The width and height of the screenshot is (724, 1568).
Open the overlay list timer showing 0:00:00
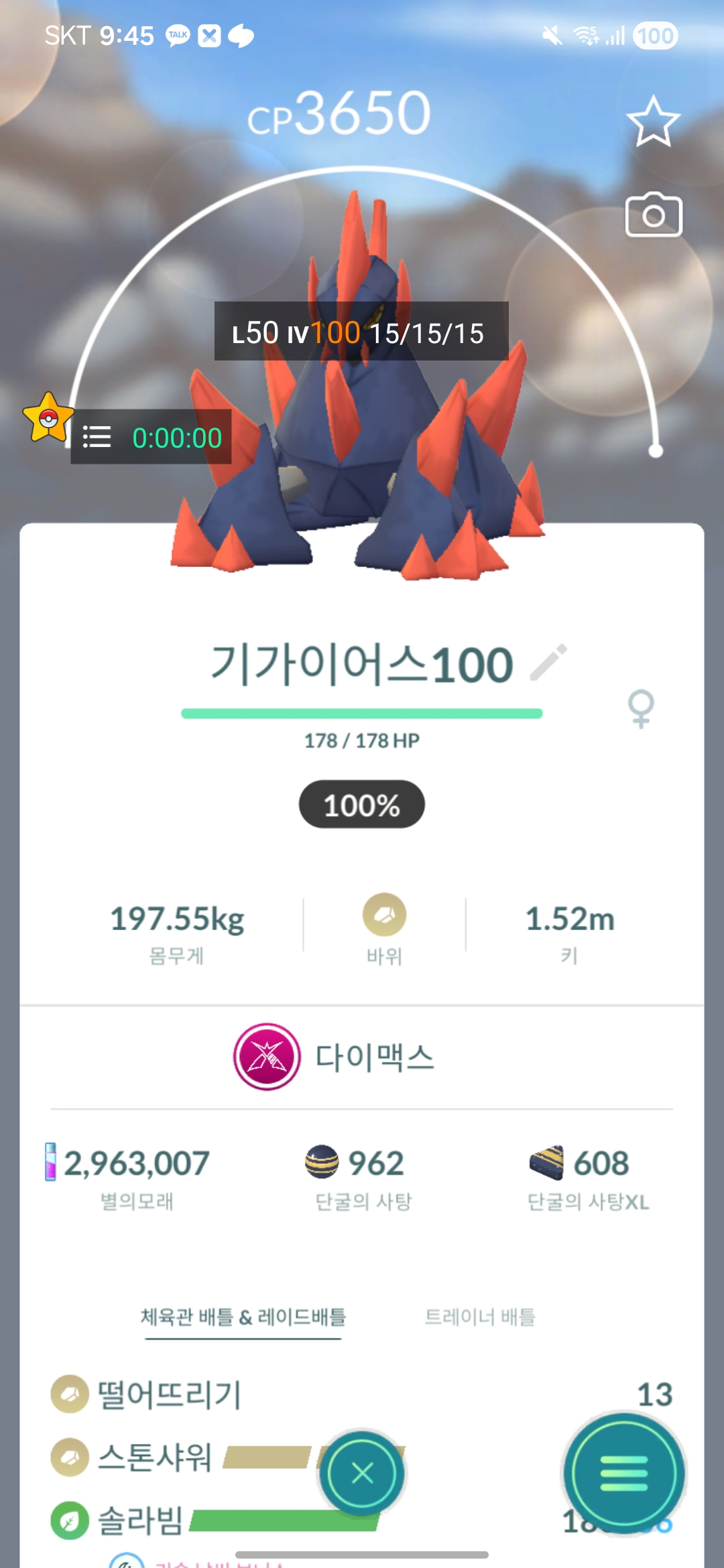(152, 438)
